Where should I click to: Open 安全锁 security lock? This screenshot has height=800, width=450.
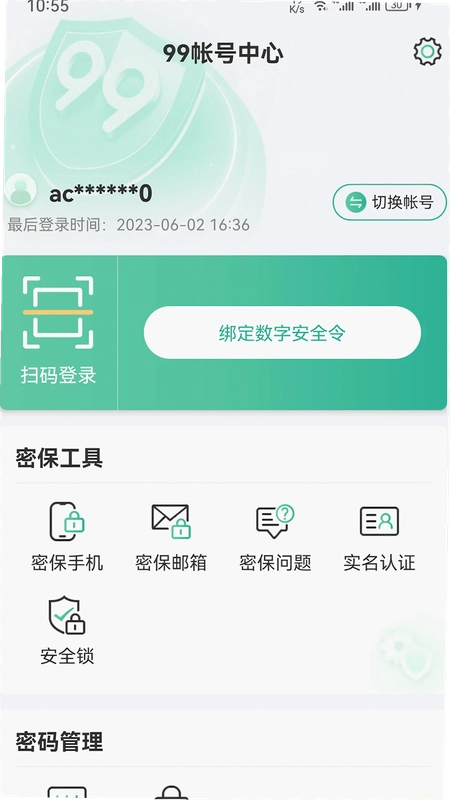point(67,630)
